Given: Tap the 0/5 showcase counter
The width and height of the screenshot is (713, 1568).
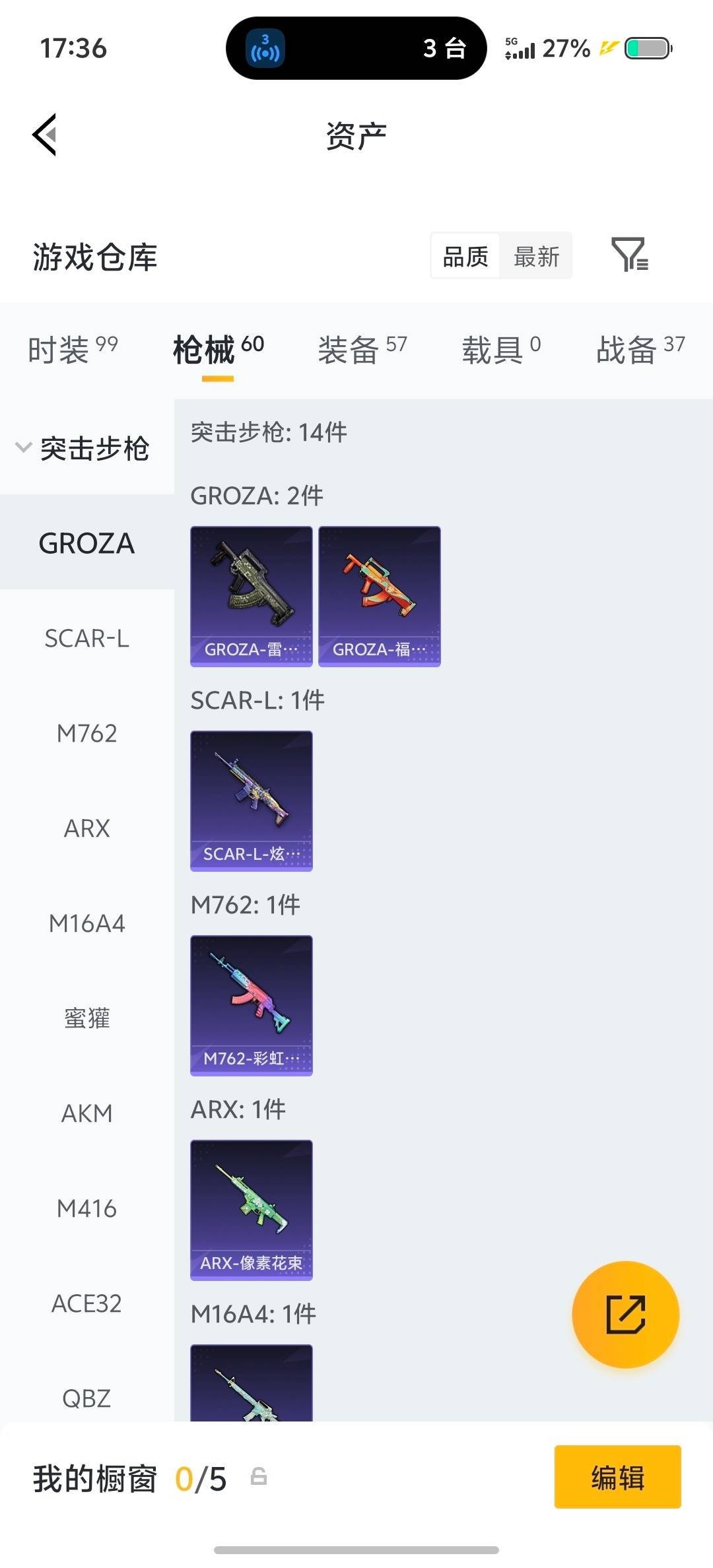Looking at the screenshot, I should (x=201, y=1478).
